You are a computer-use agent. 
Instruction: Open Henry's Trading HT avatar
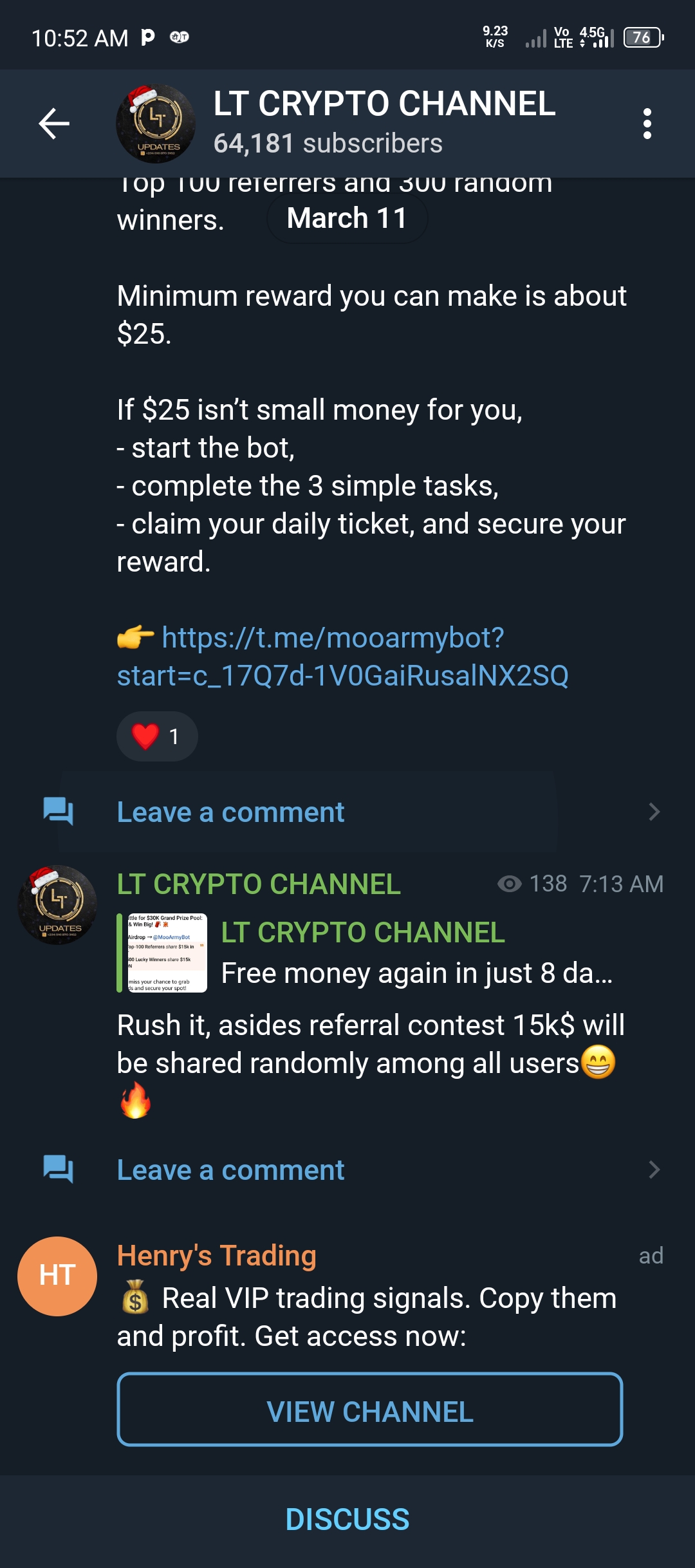click(57, 1276)
